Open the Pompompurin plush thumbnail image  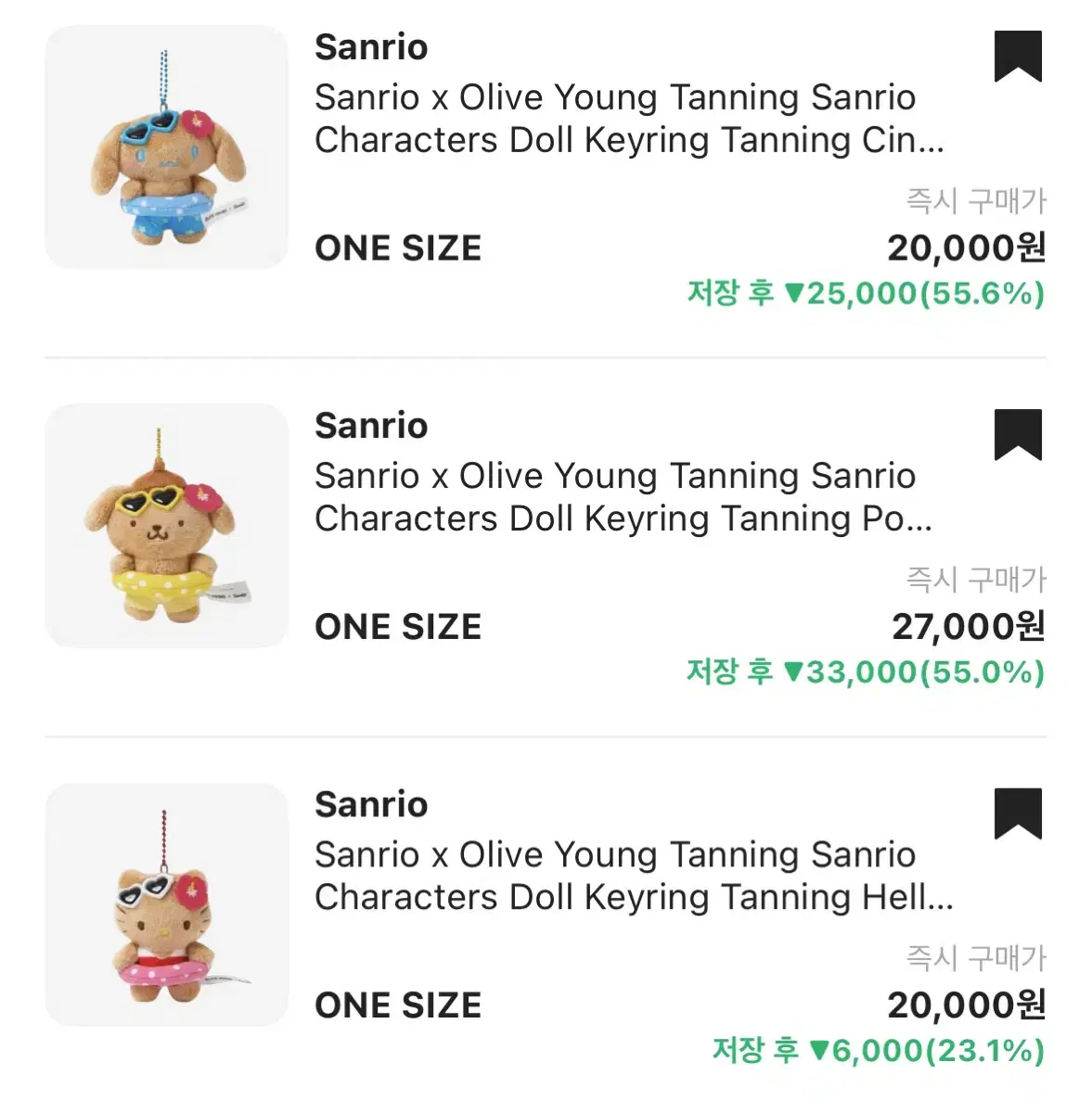tap(165, 526)
